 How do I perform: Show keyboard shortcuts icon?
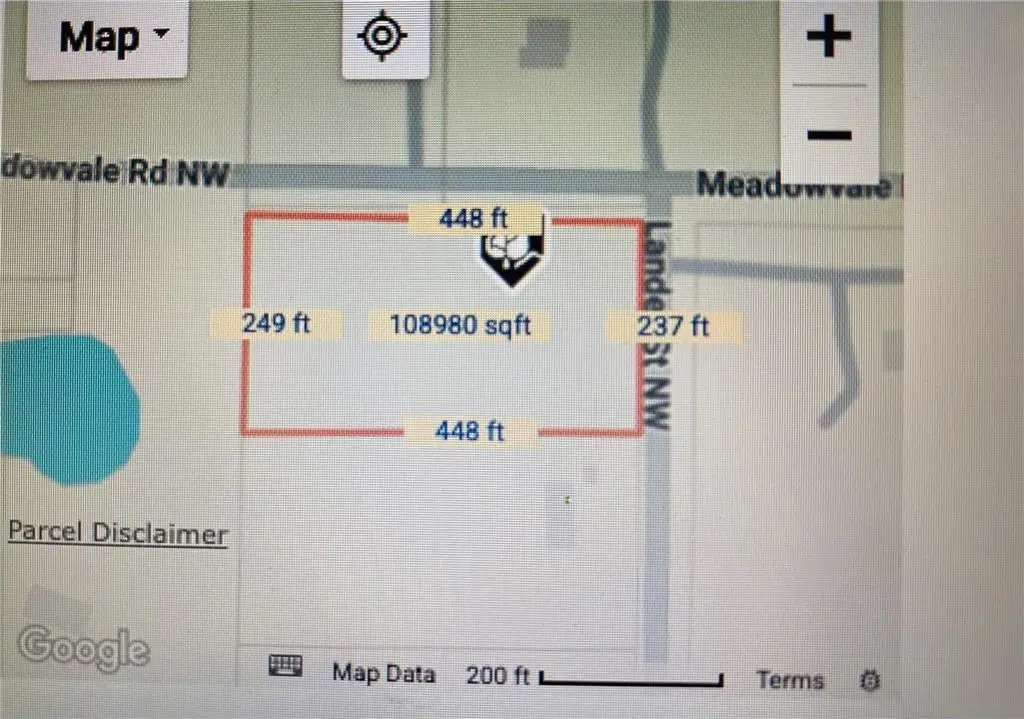tap(287, 666)
